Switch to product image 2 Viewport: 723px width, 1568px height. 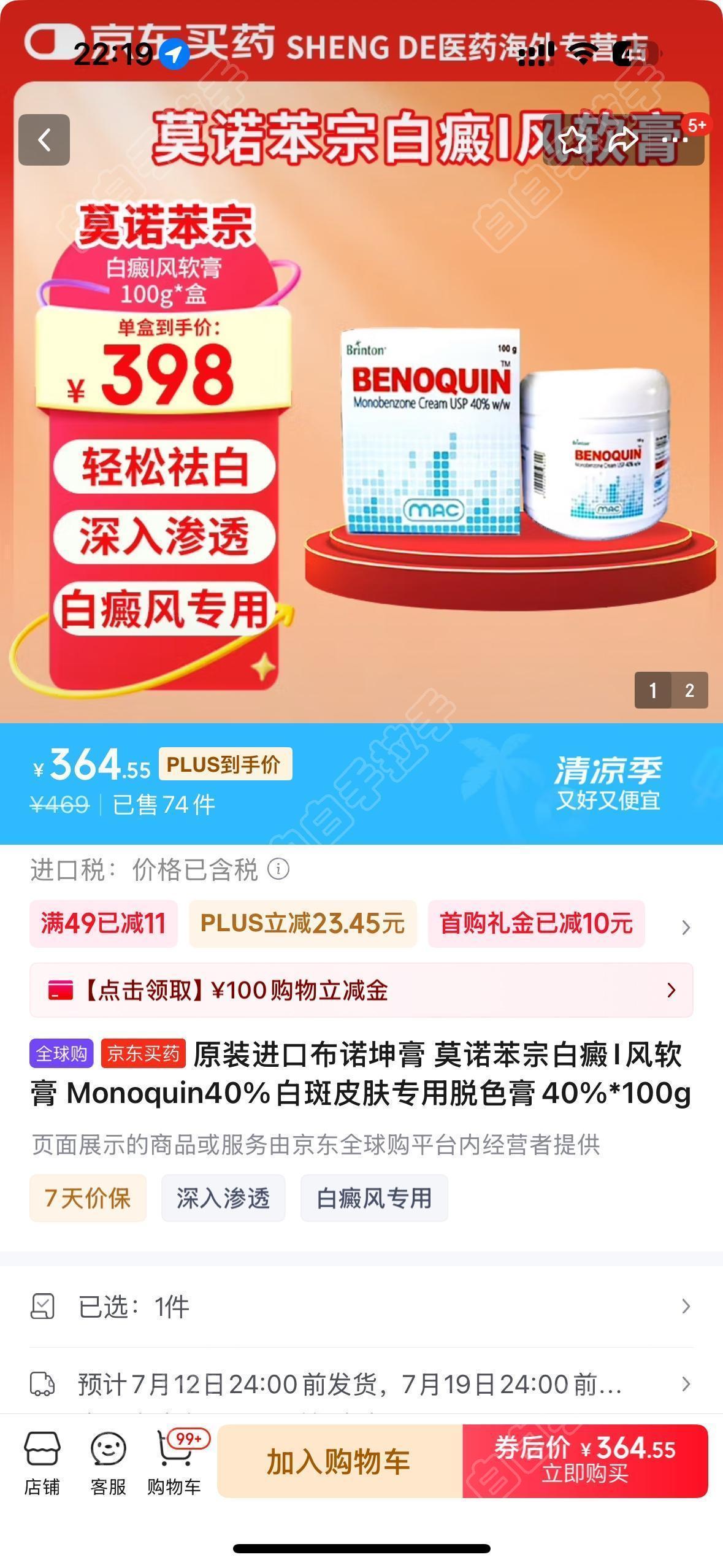click(x=689, y=690)
